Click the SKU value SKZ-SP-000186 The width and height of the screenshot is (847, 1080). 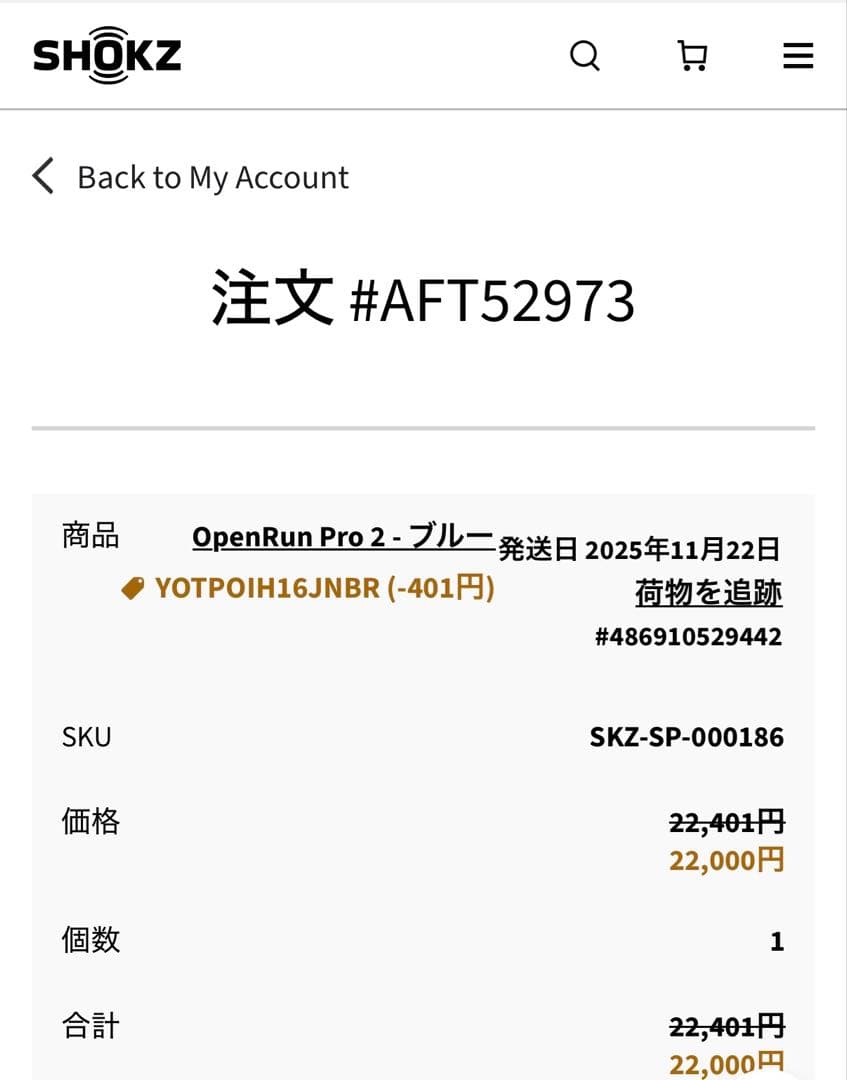(684, 736)
